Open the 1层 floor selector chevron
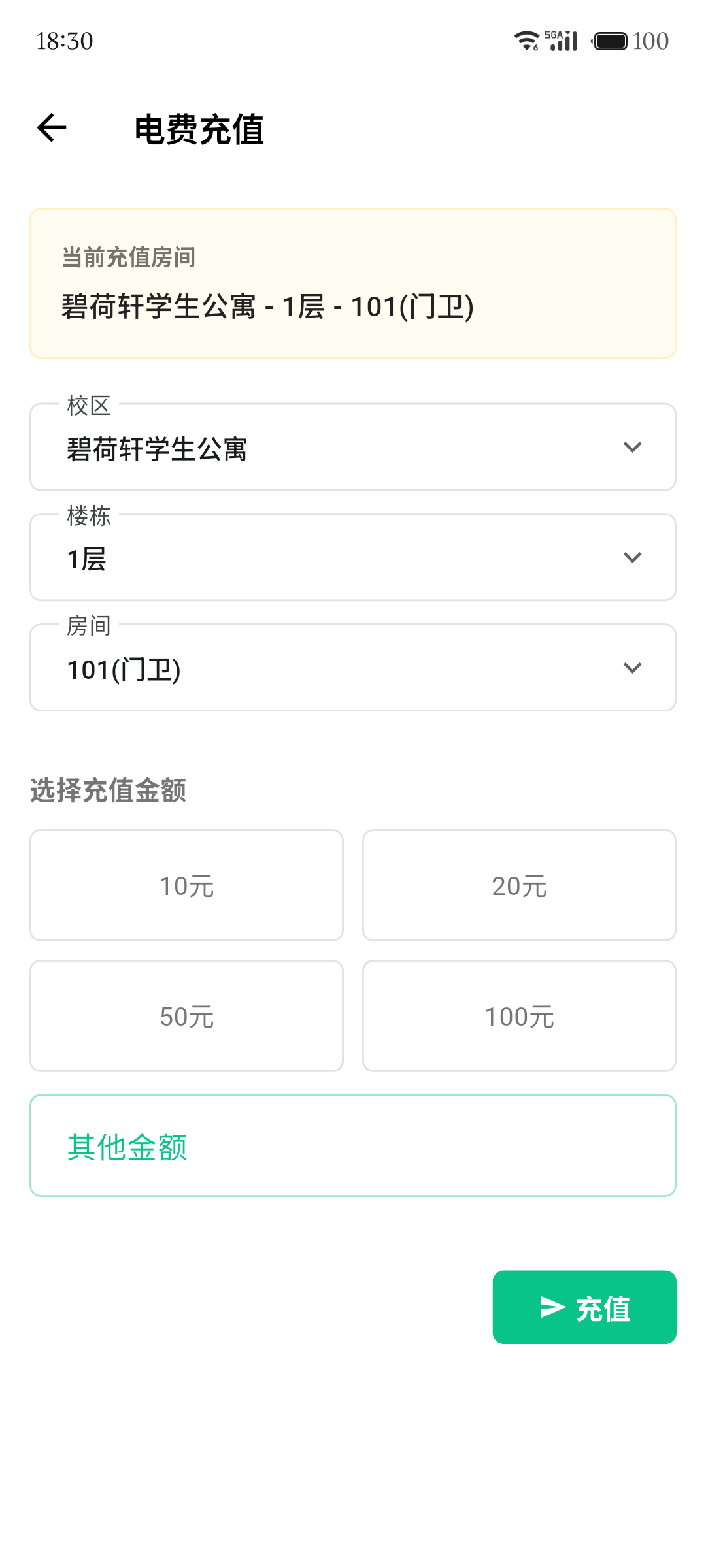The width and height of the screenshot is (706, 1568). click(631, 557)
